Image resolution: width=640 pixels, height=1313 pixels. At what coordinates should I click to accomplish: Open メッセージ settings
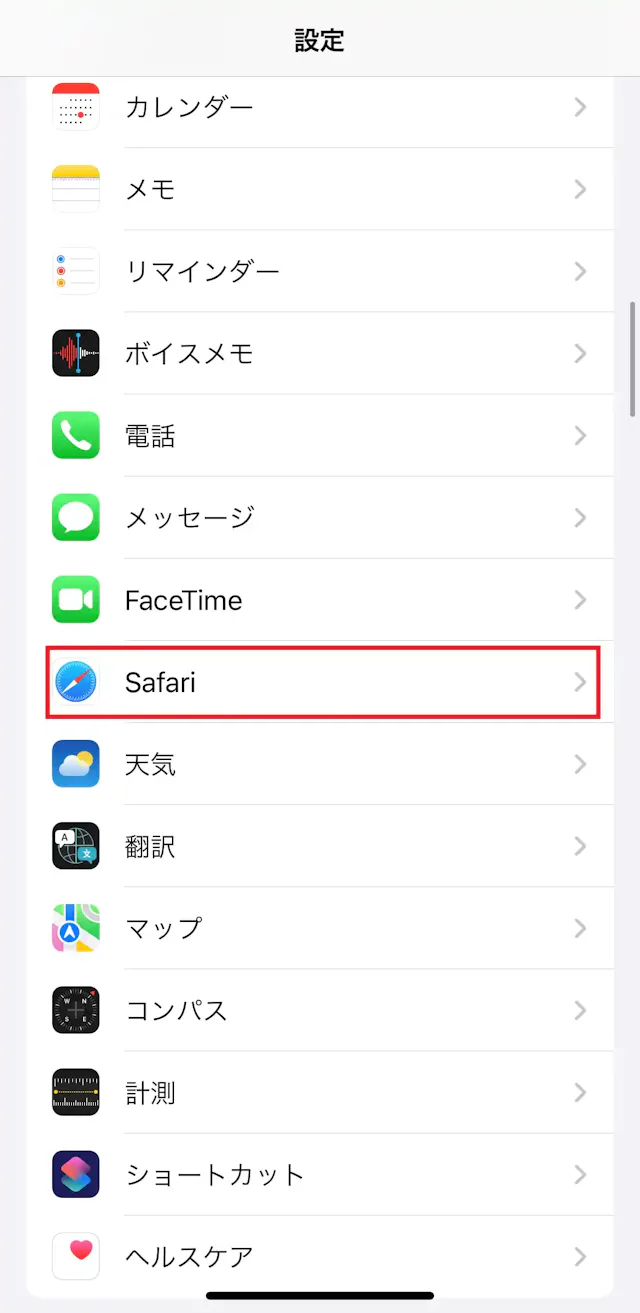tap(320, 518)
